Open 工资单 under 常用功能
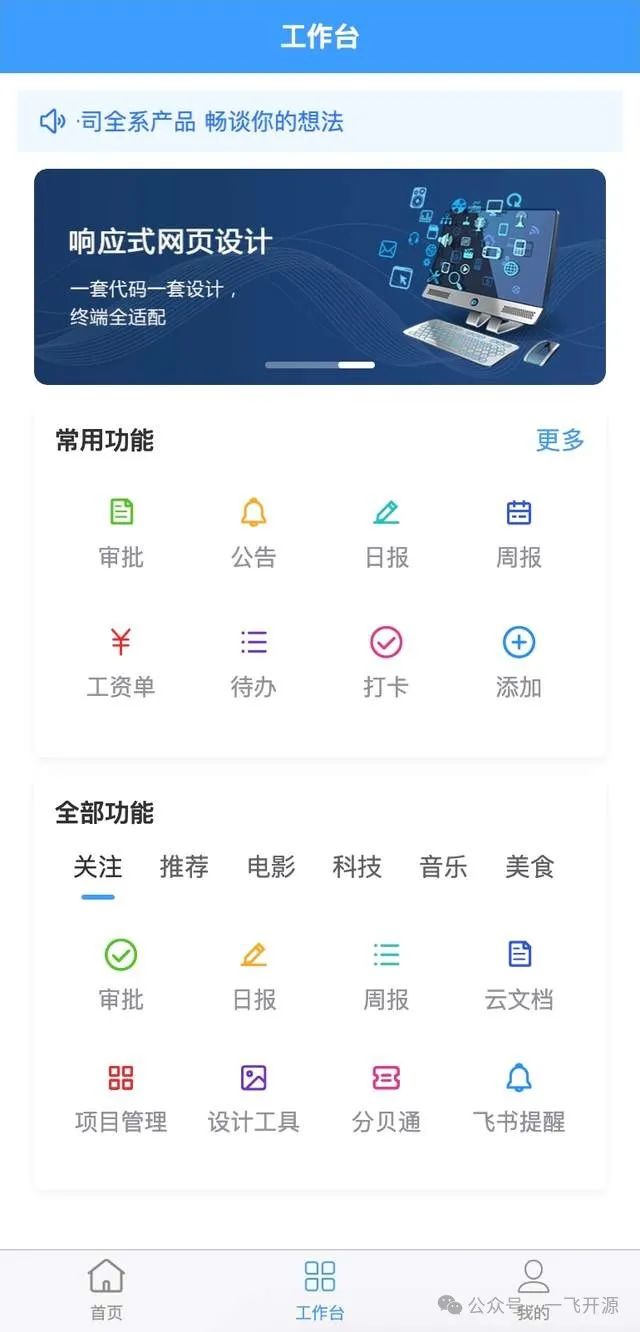 121,664
